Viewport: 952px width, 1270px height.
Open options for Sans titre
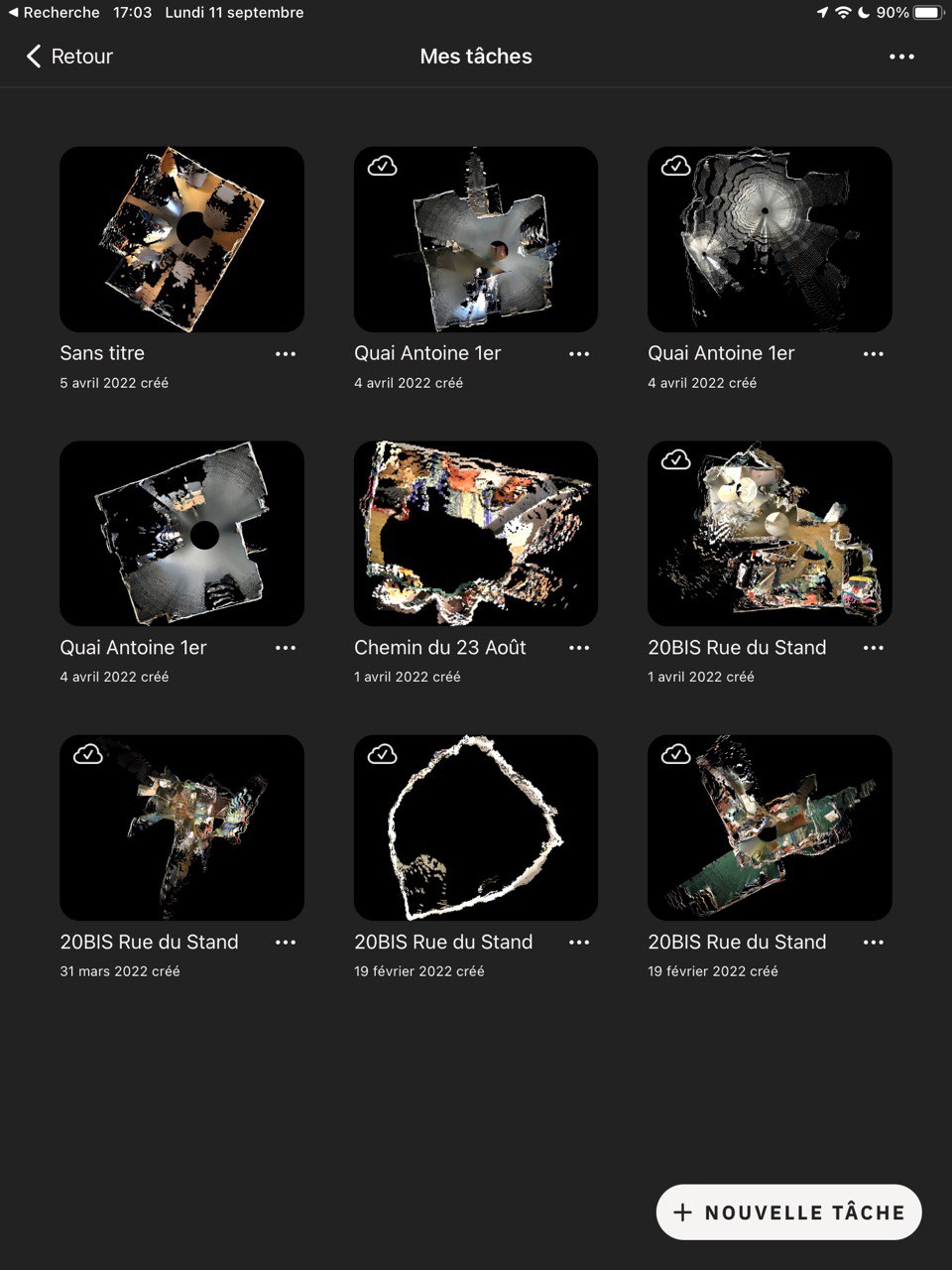coord(286,354)
